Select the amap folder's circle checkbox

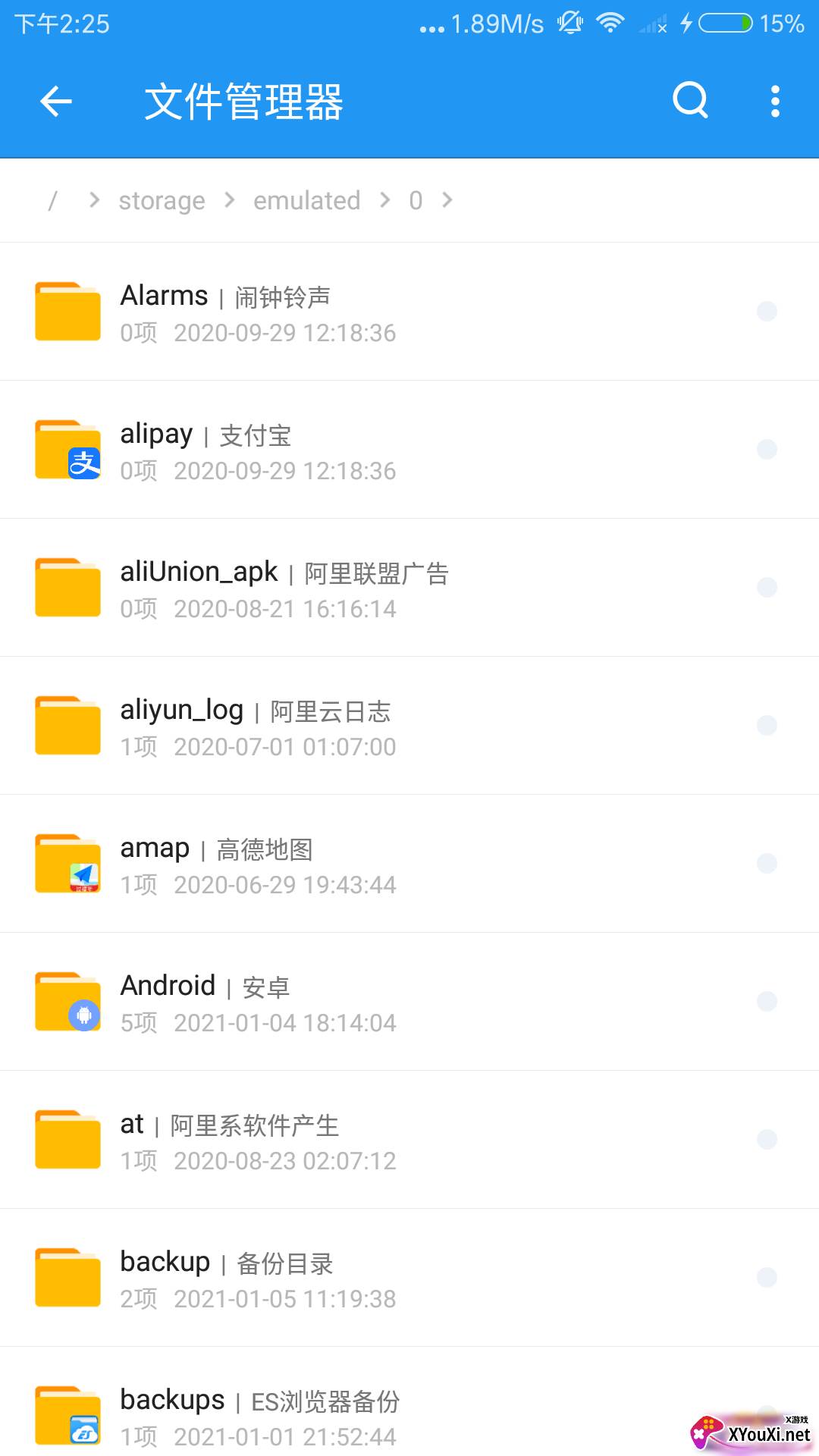(x=767, y=863)
